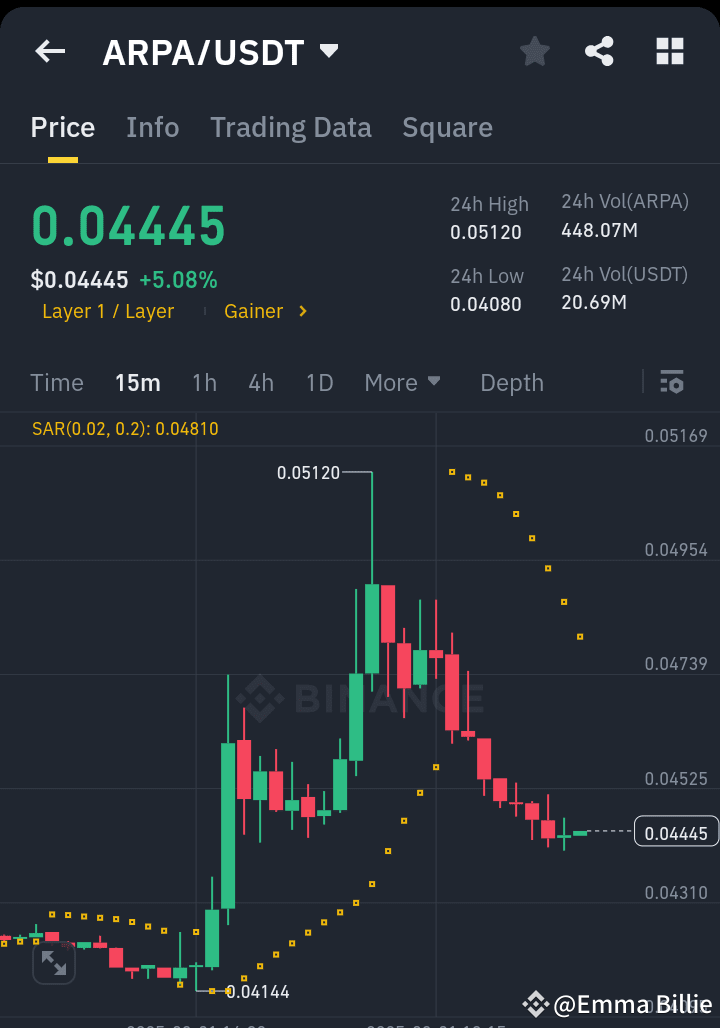Open the share options with share icon
The width and height of the screenshot is (720, 1028).
click(599, 51)
